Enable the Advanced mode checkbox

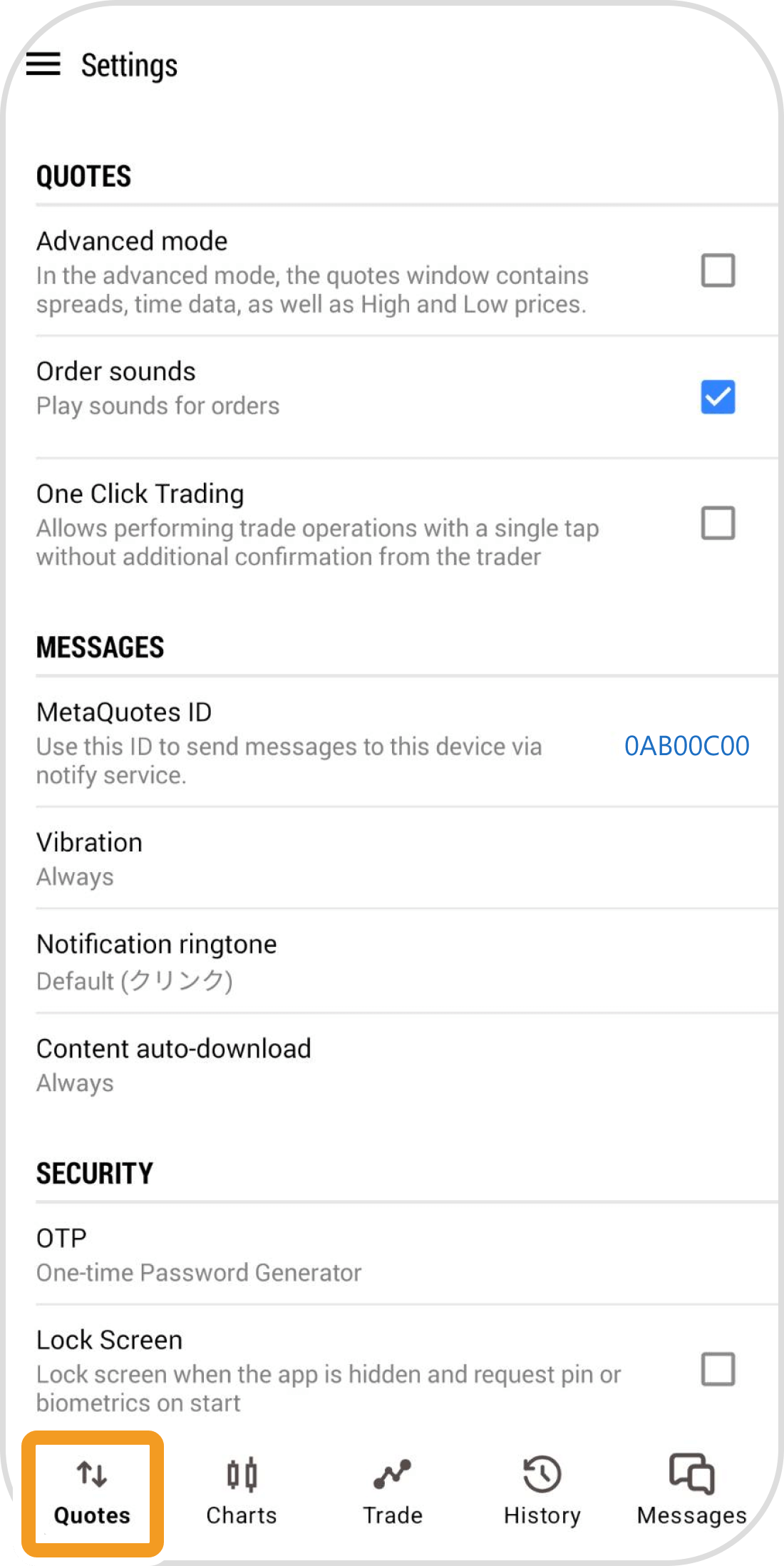[718, 271]
